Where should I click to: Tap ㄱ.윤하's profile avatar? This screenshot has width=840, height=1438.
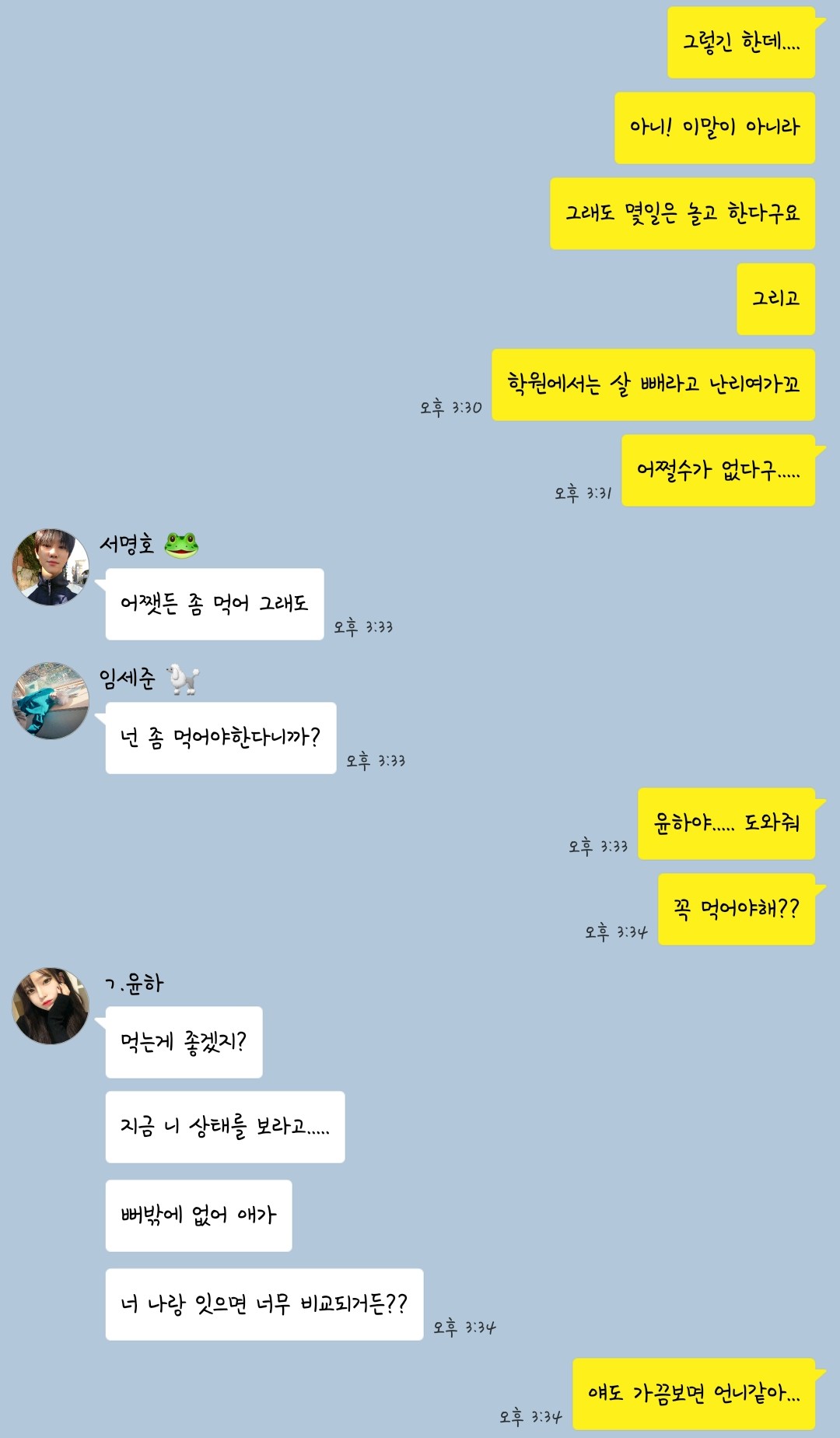tap(51, 1005)
